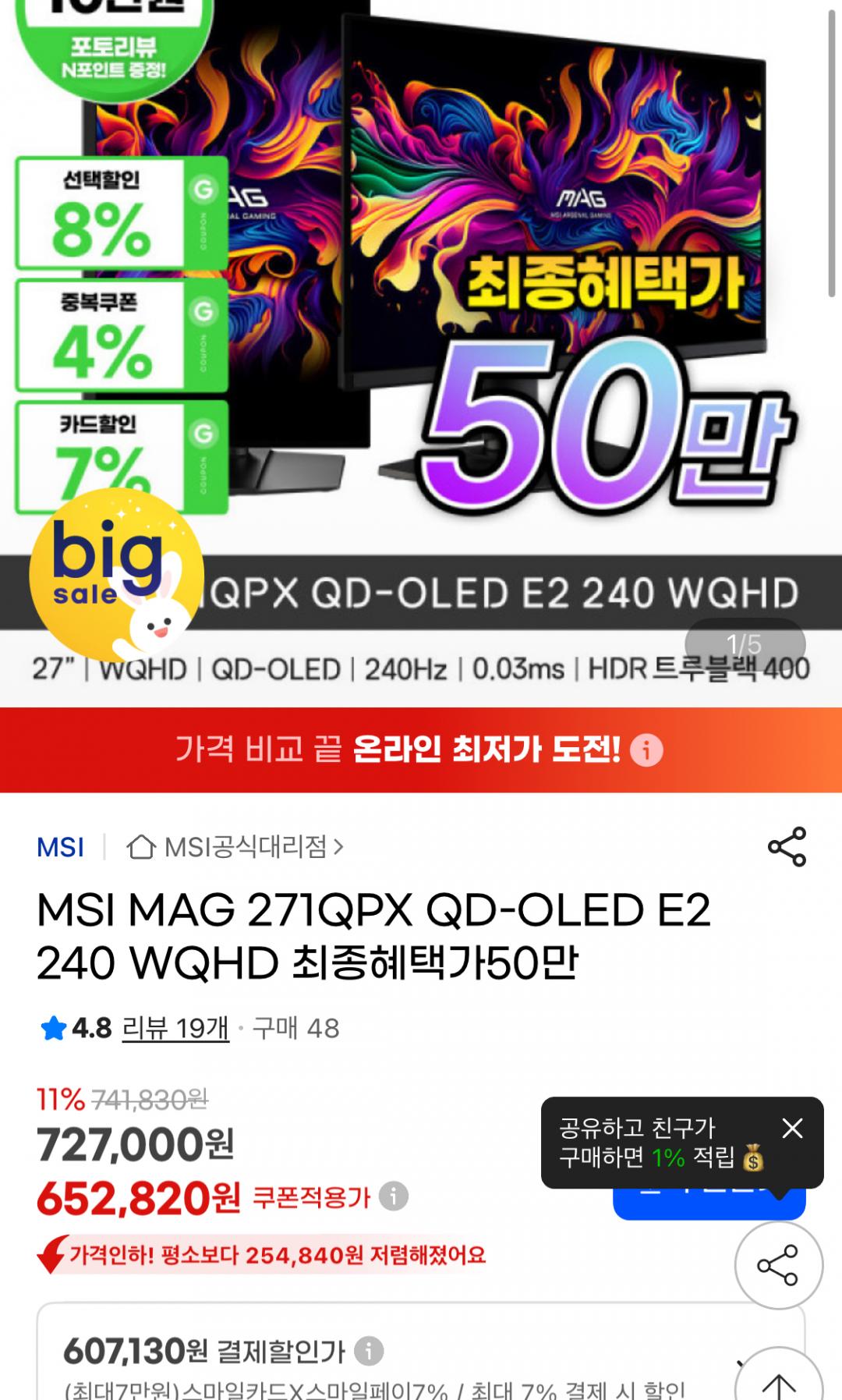Open the MSI brand link

point(60,847)
